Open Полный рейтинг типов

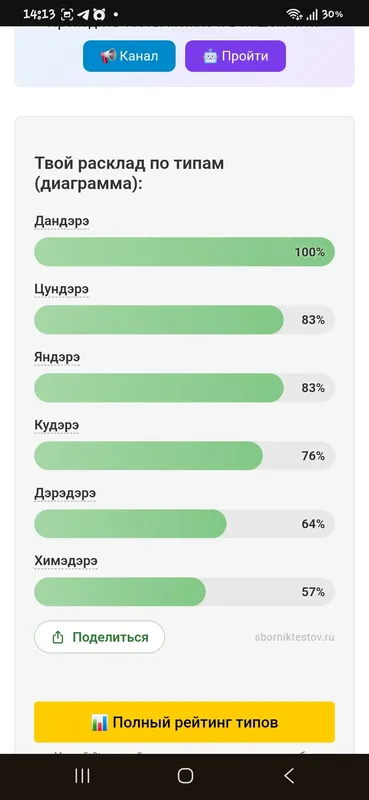(x=184, y=722)
